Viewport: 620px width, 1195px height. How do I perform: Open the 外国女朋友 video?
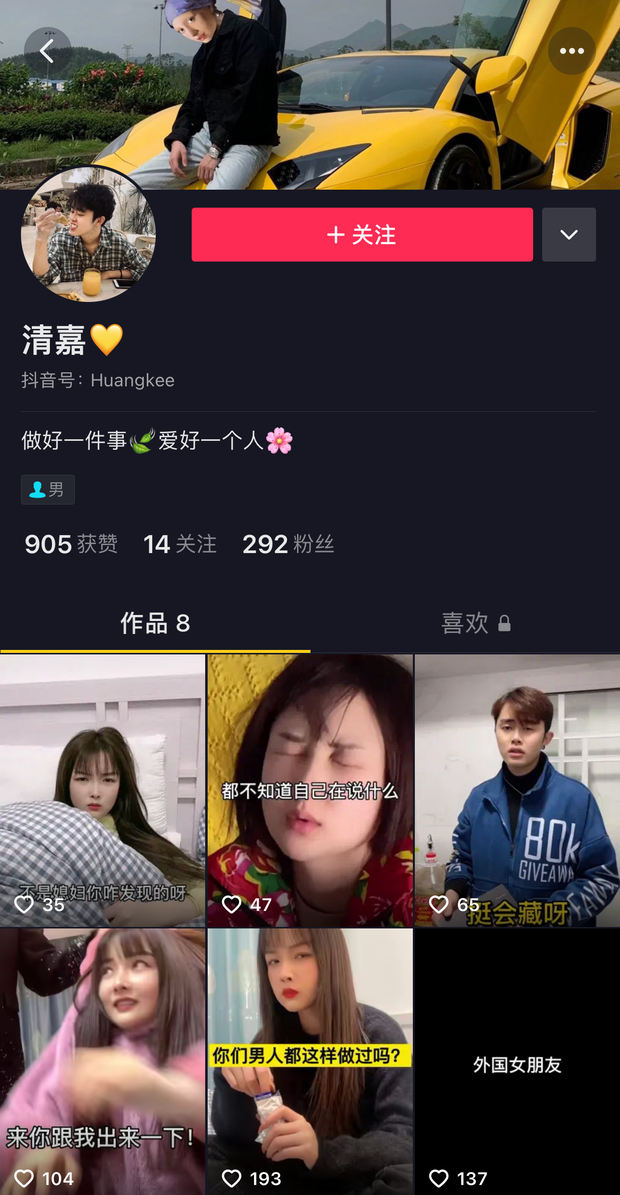pyautogui.click(x=517, y=1060)
